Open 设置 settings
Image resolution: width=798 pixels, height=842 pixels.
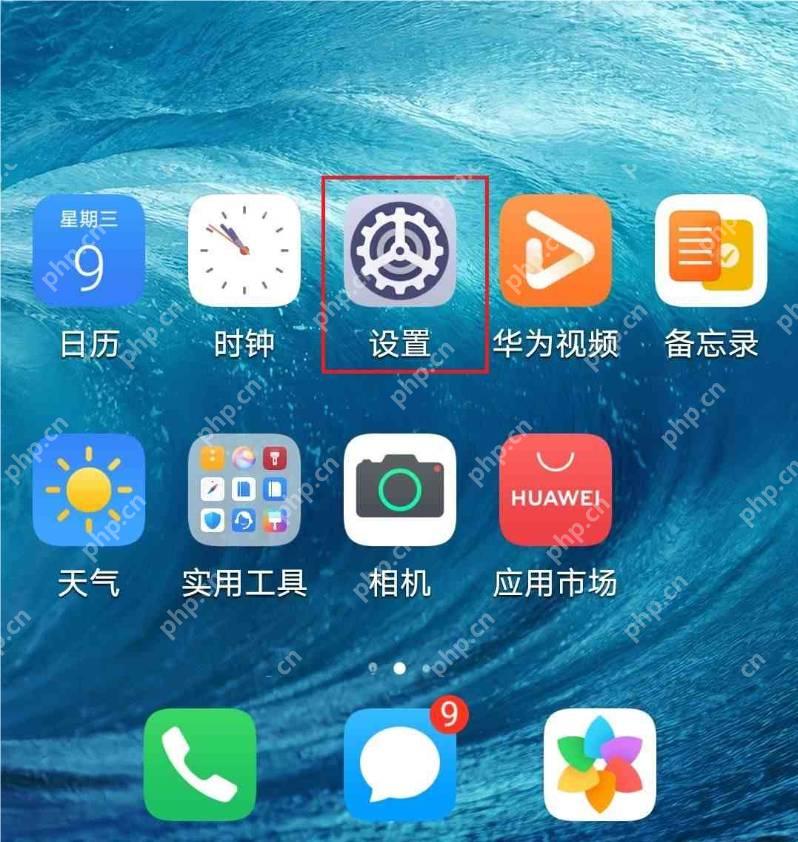pos(400,251)
